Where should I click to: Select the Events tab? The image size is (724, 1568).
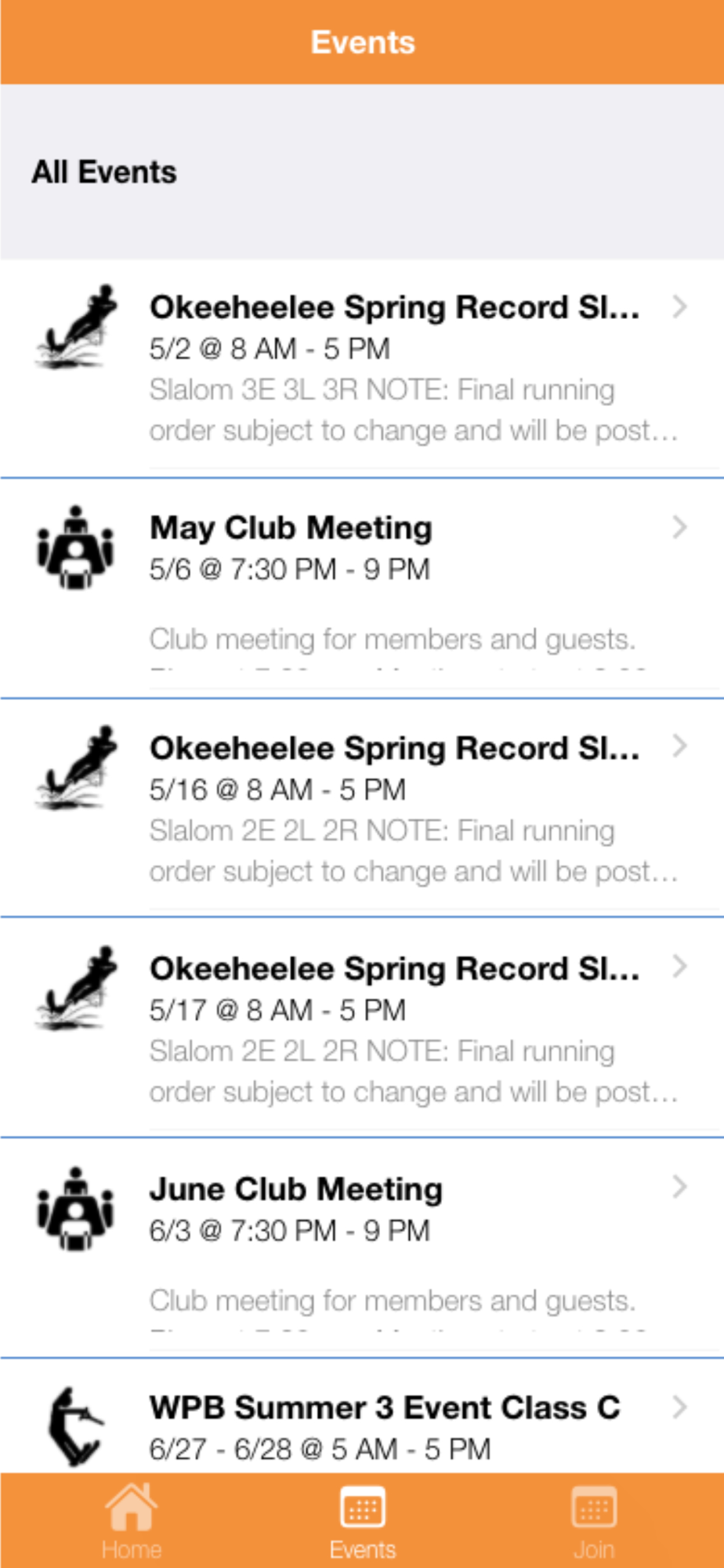[362, 1521]
